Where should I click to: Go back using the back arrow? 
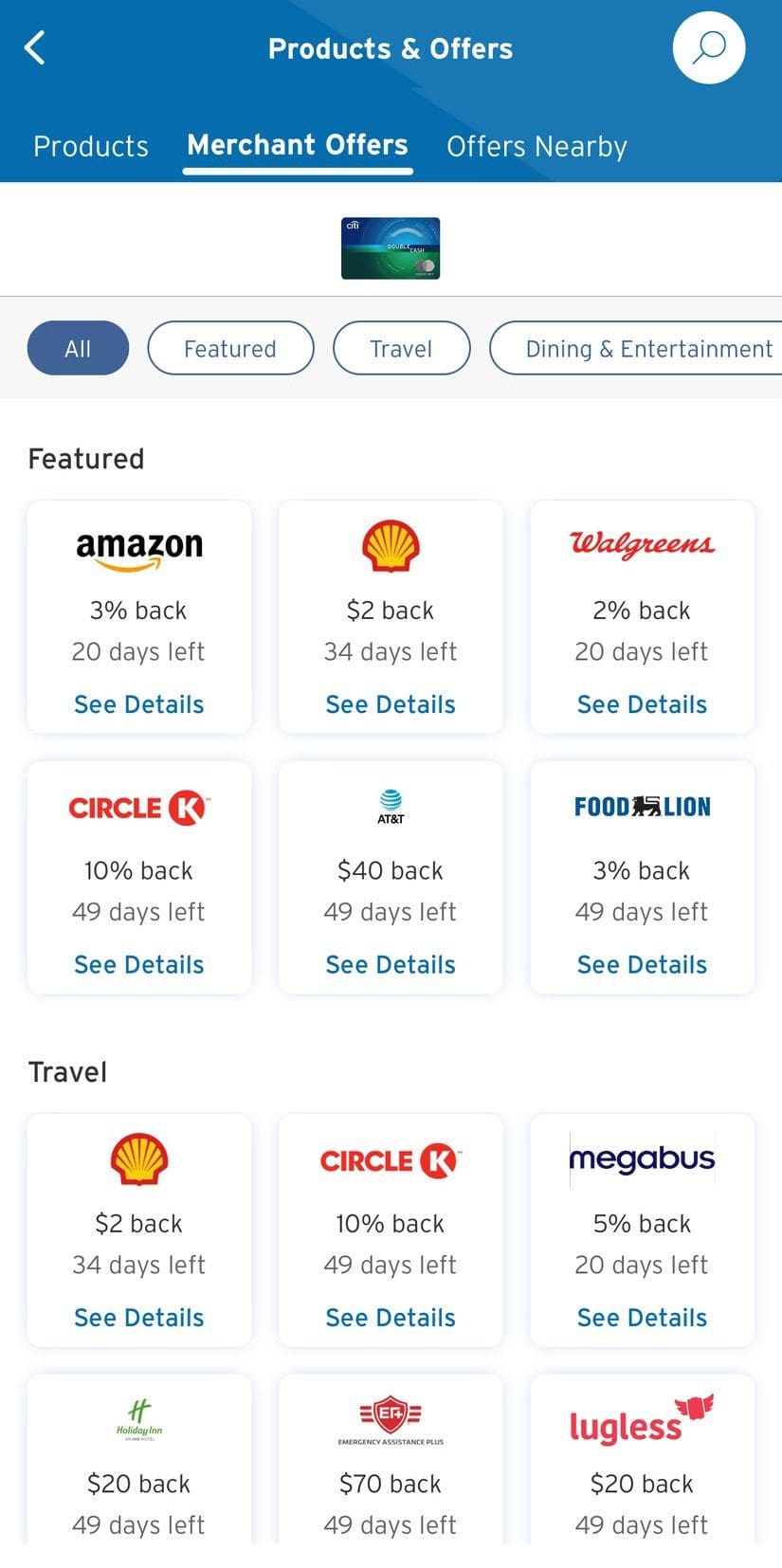coord(35,46)
